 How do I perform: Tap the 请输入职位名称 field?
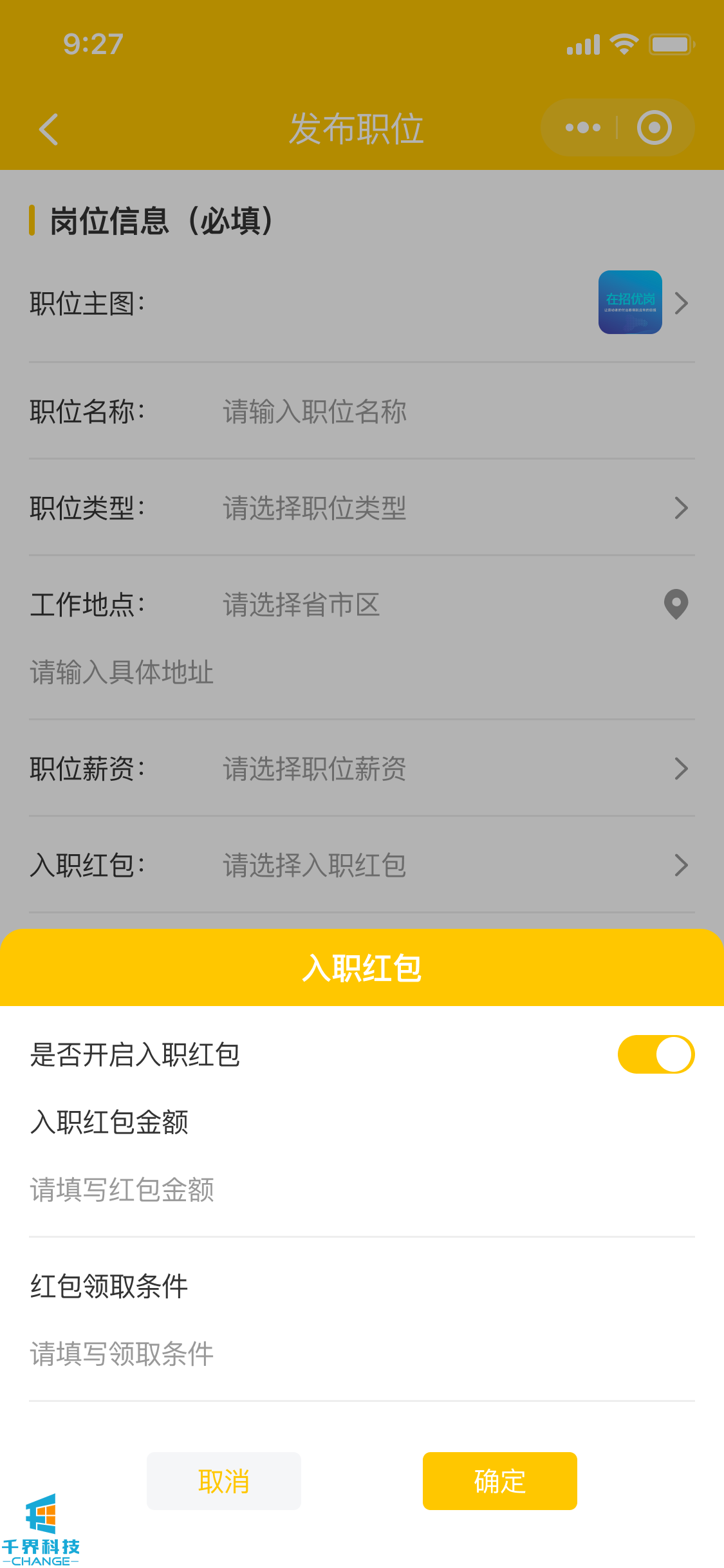[450, 412]
